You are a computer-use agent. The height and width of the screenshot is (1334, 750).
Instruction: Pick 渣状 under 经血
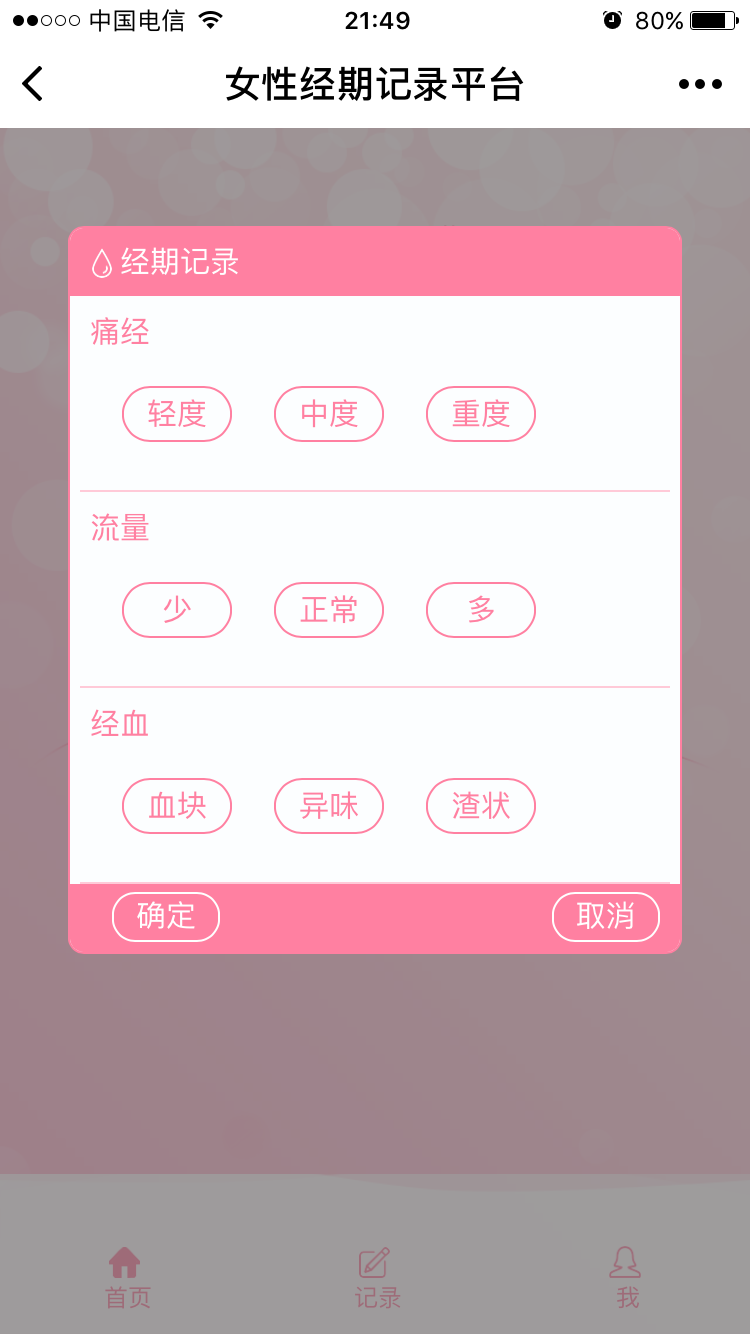coord(481,806)
